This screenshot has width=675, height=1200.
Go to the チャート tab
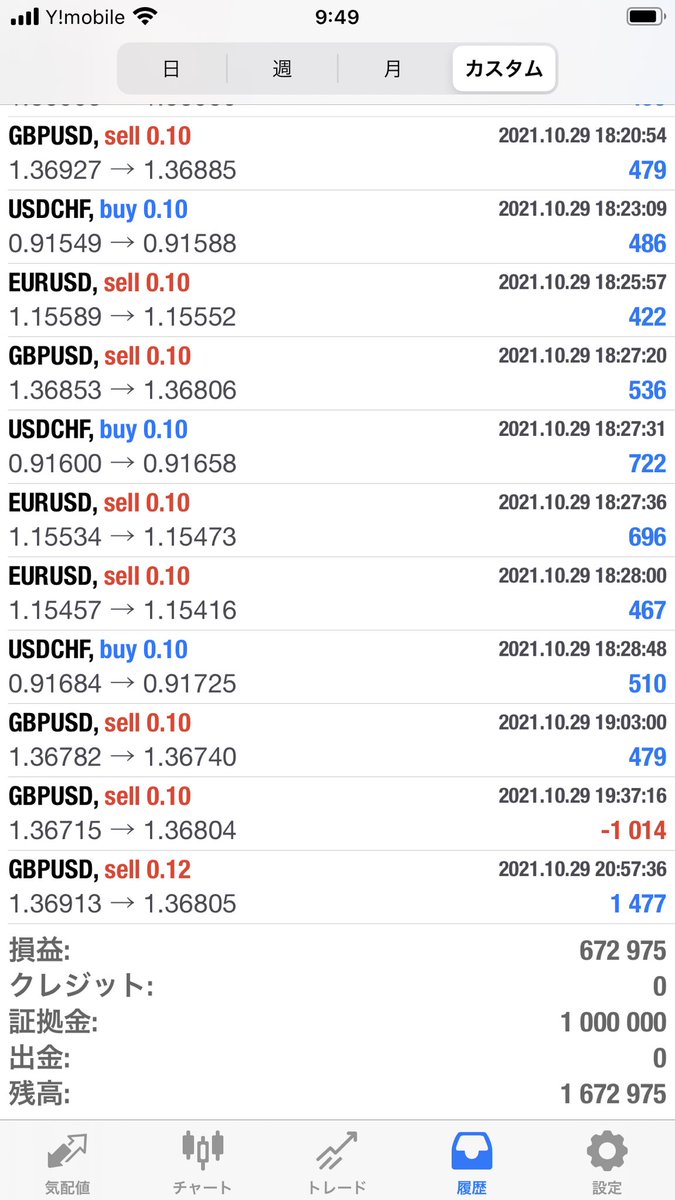coord(202,1162)
